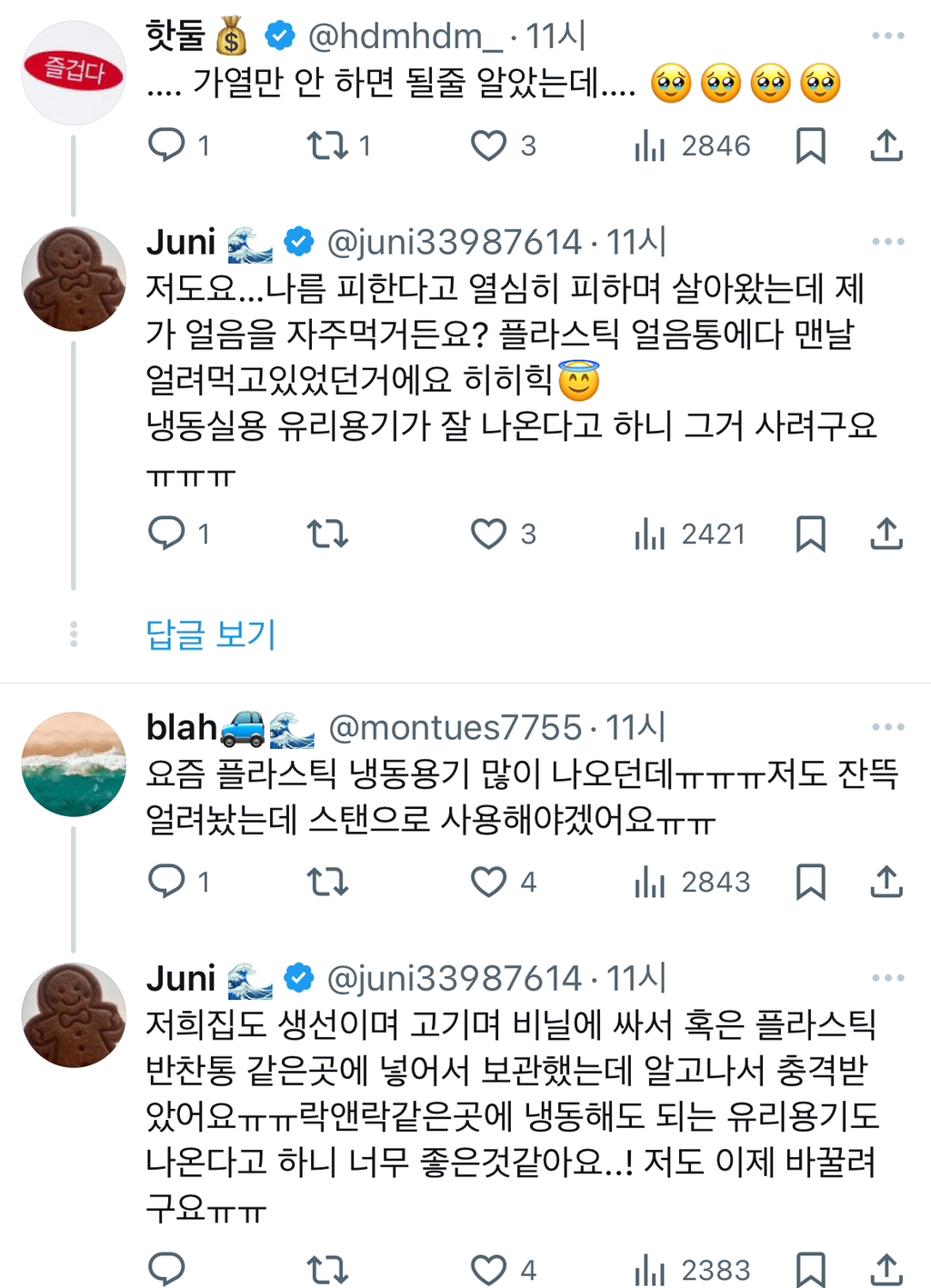Open 핫둘's profile picture
This screenshot has height=1288, width=931.
[74, 73]
